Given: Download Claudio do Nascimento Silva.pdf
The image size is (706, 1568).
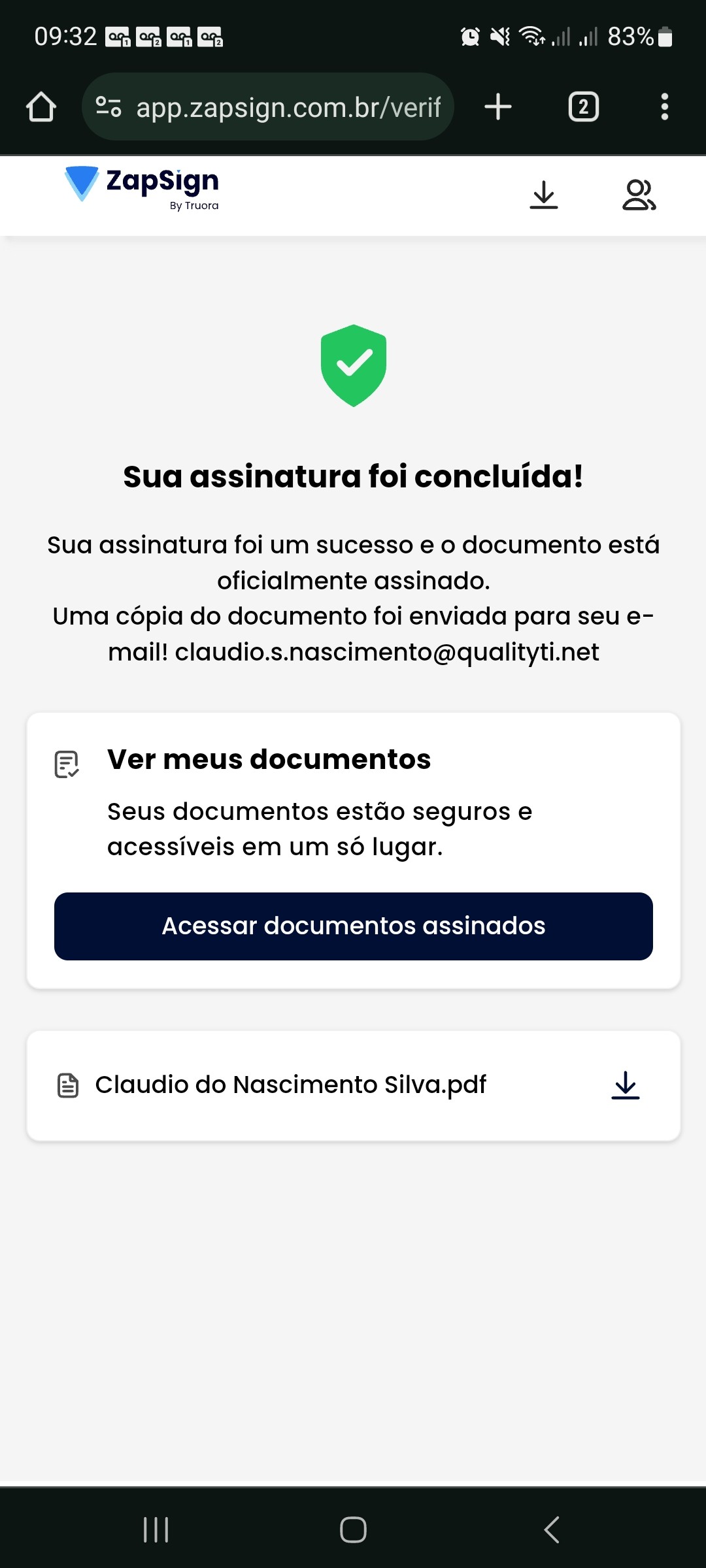Looking at the screenshot, I should [625, 1085].
